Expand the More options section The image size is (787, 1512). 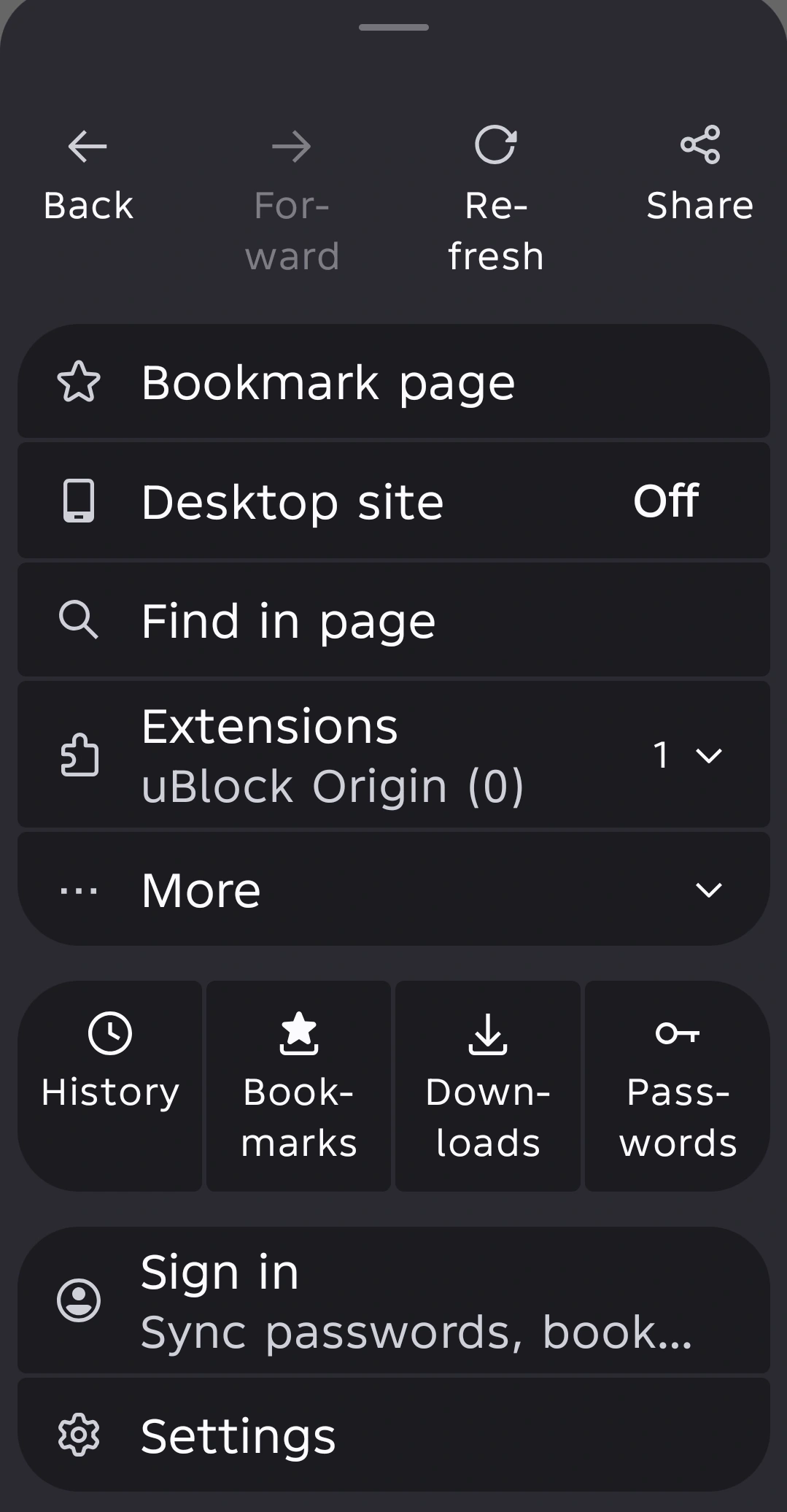coord(394,889)
